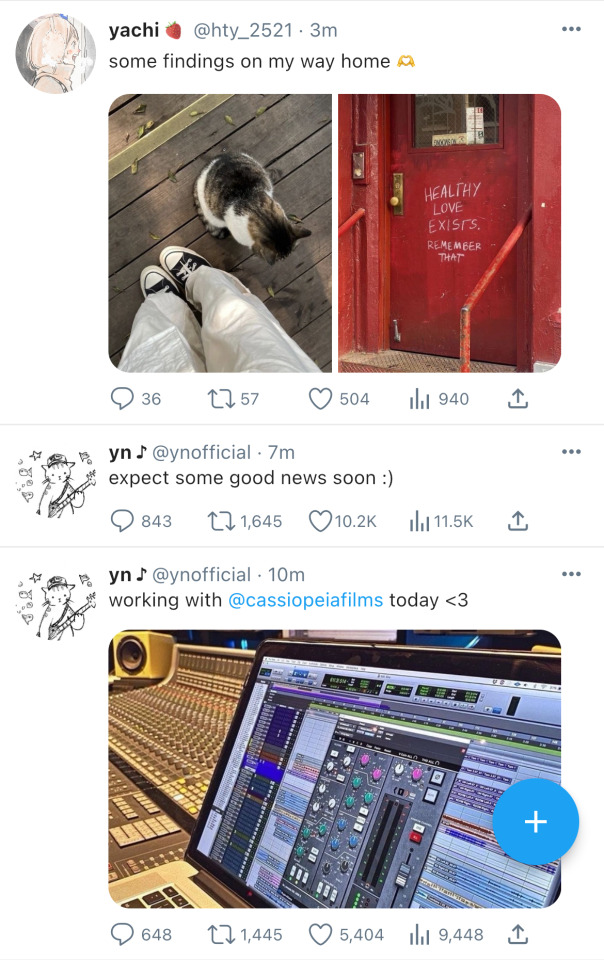Image resolution: width=604 pixels, height=960 pixels.
Task: Retweet the cassiopeiafilms studio tweet
Action: (219, 935)
